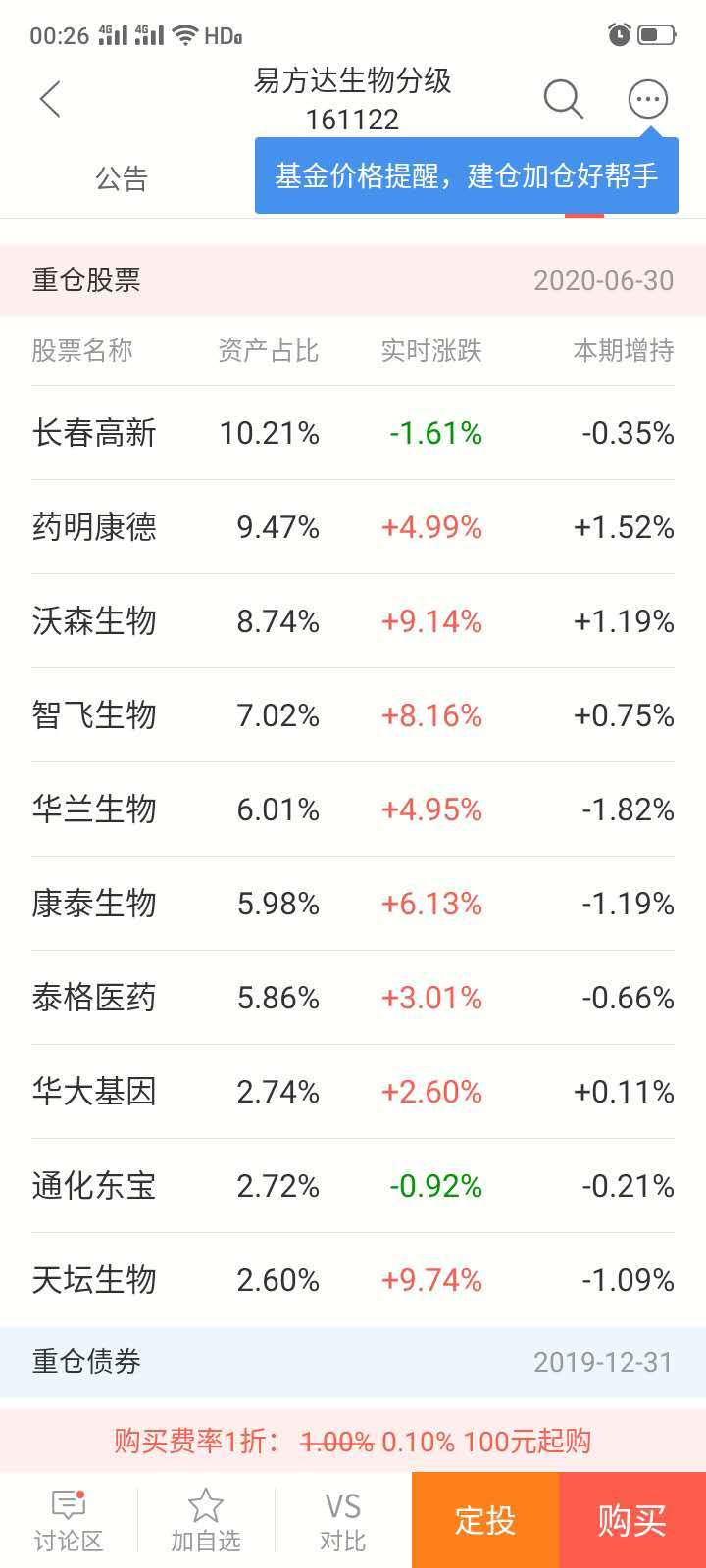
Task: Tap the orange 定投 button
Action: pos(485,1521)
